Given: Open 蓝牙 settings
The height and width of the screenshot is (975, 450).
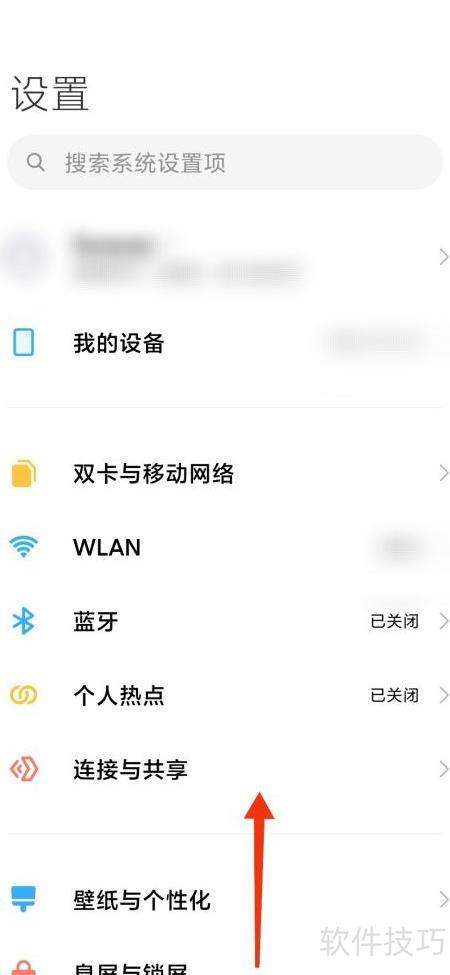Looking at the screenshot, I should pyautogui.click(x=225, y=621).
